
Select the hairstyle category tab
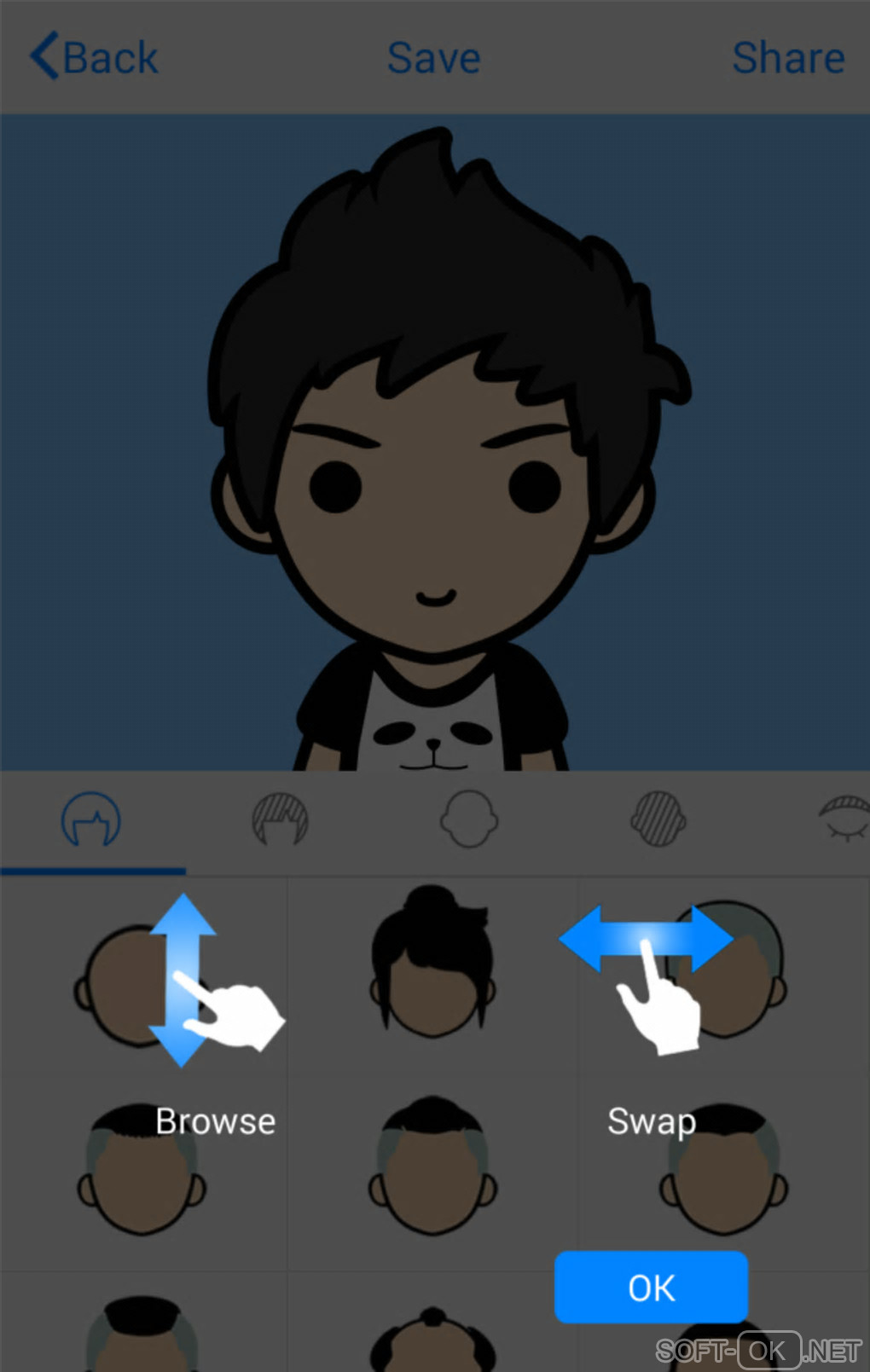(x=91, y=819)
